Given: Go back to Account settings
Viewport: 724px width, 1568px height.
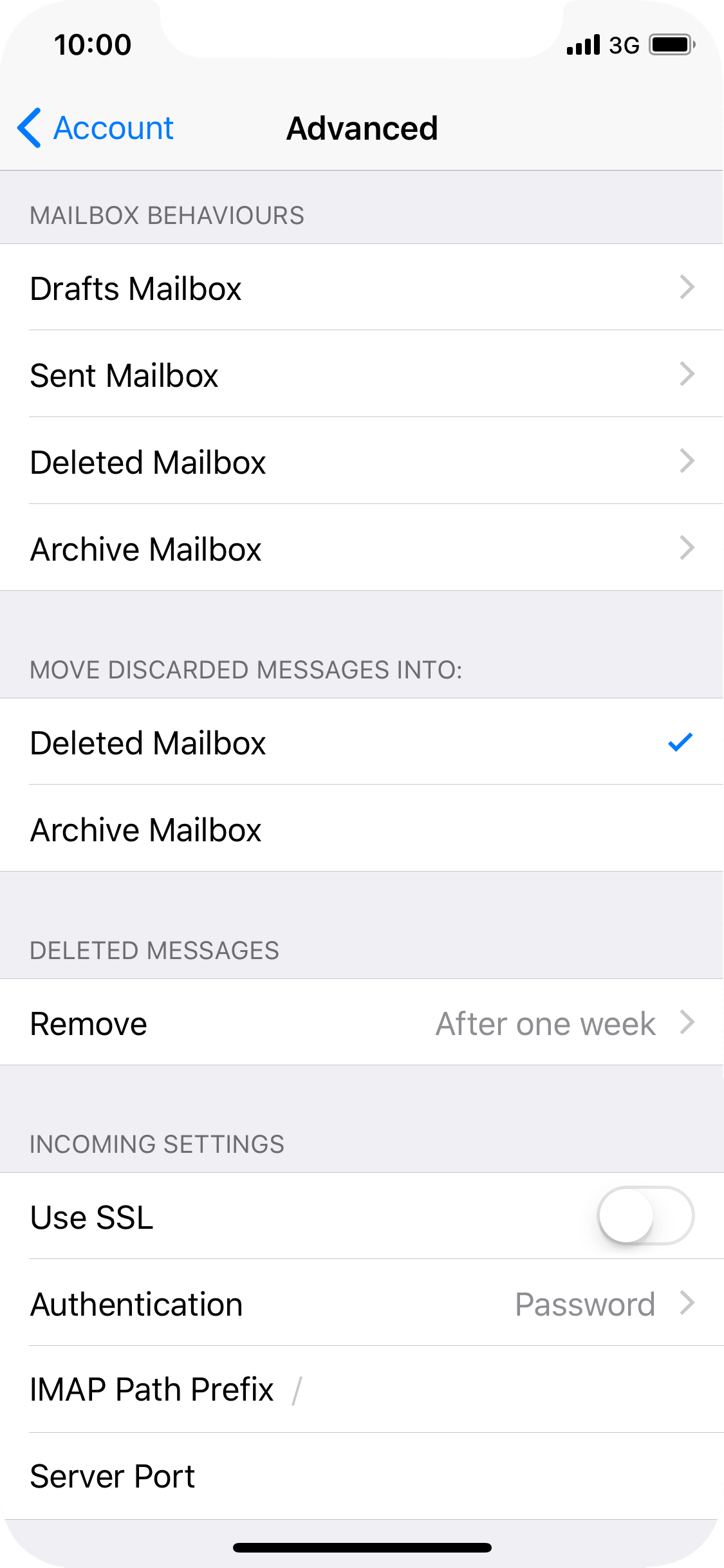Looking at the screenshot, I should pos(95,127).
